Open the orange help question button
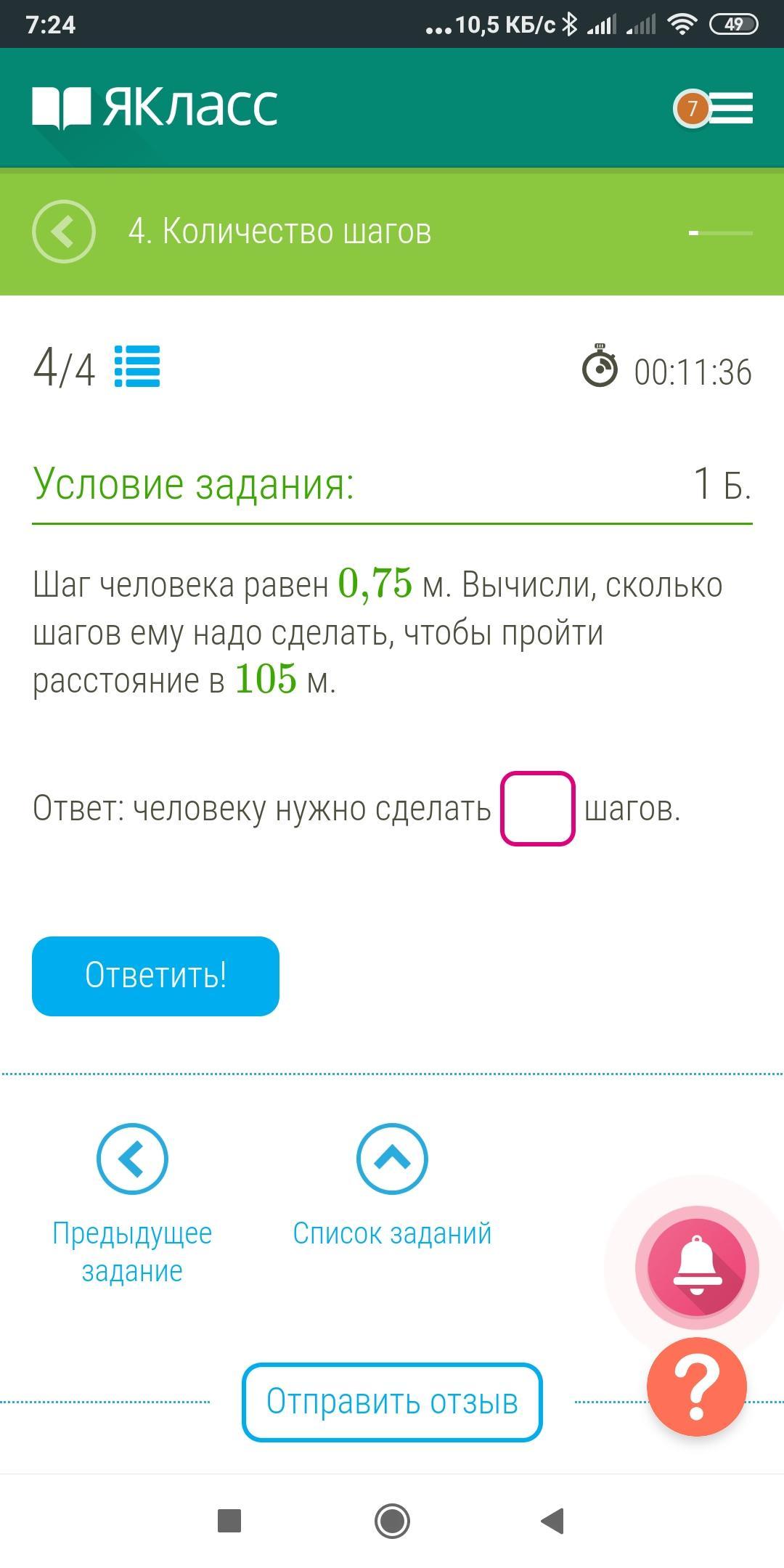The image size is (784, 1568). coord(697,1387)
